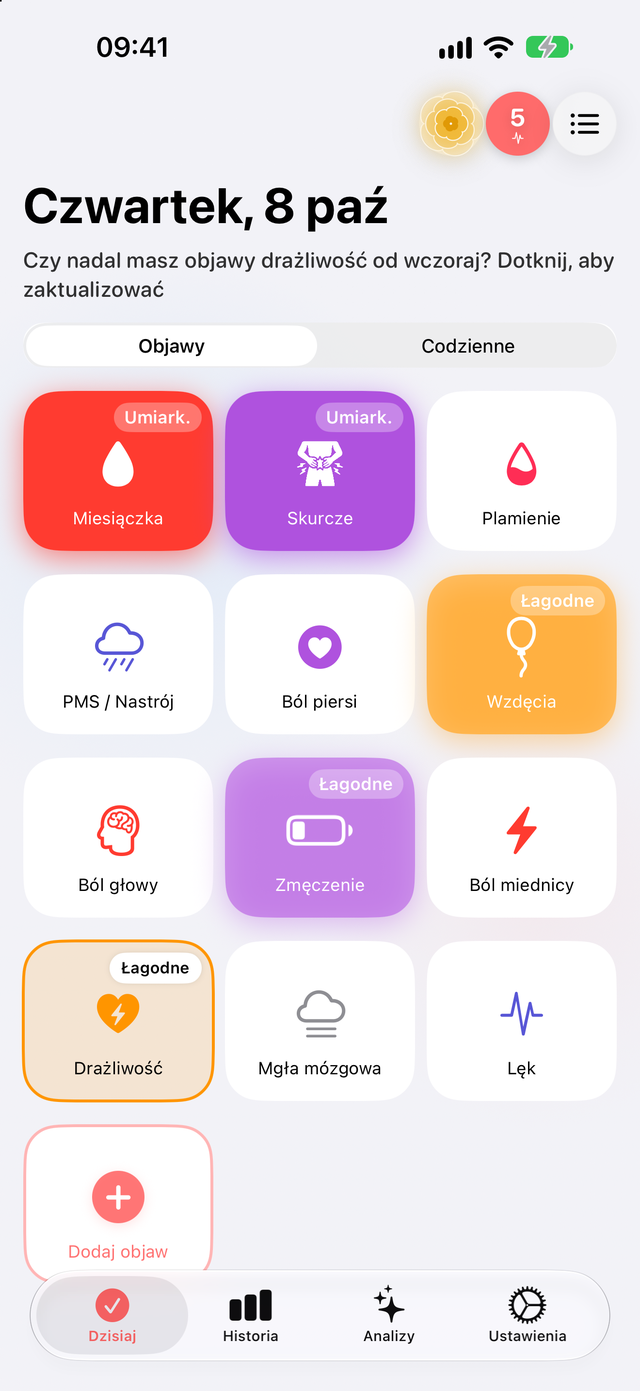640x1391 pixels.
Task: Select the Objawy segment
Action: [171, 346]
